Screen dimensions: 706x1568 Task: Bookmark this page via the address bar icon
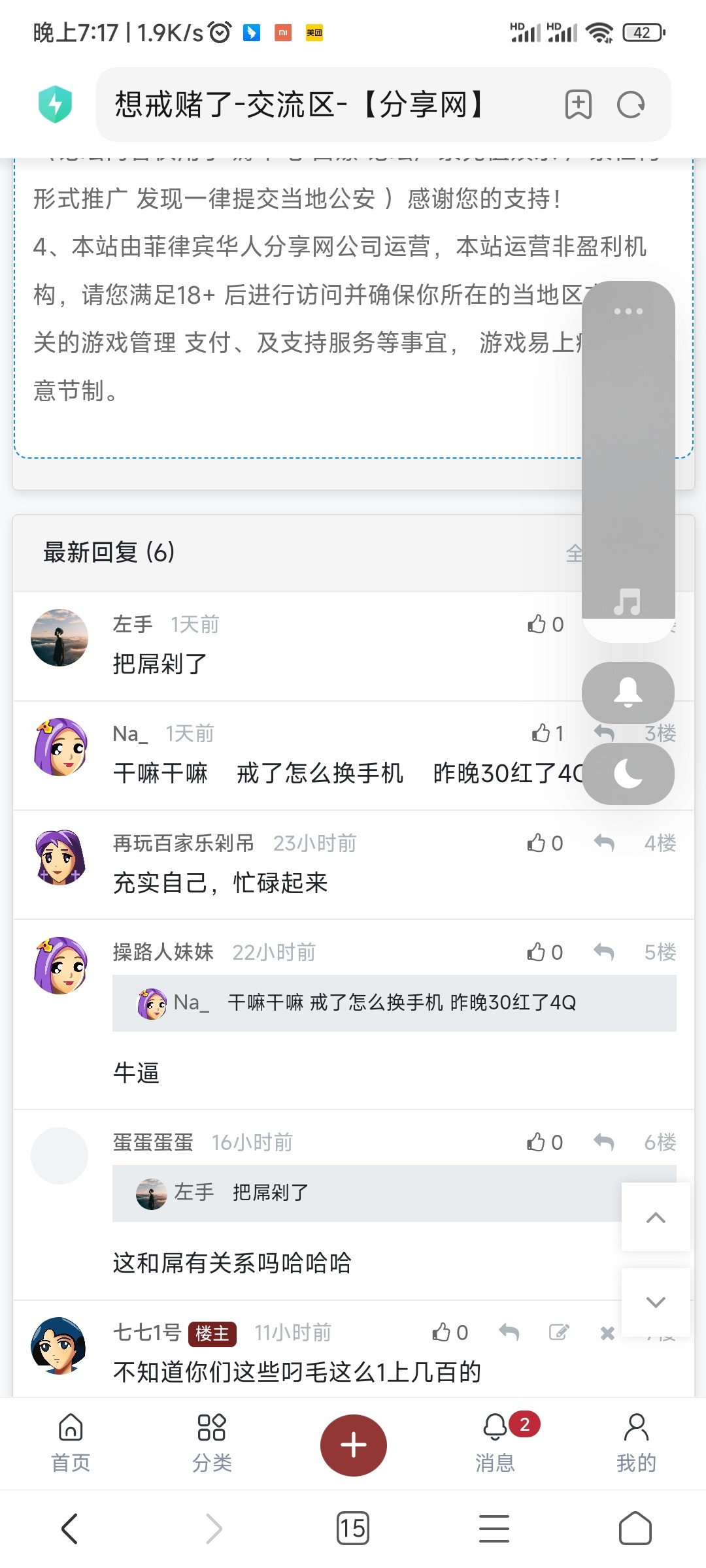tap(579, 105)
